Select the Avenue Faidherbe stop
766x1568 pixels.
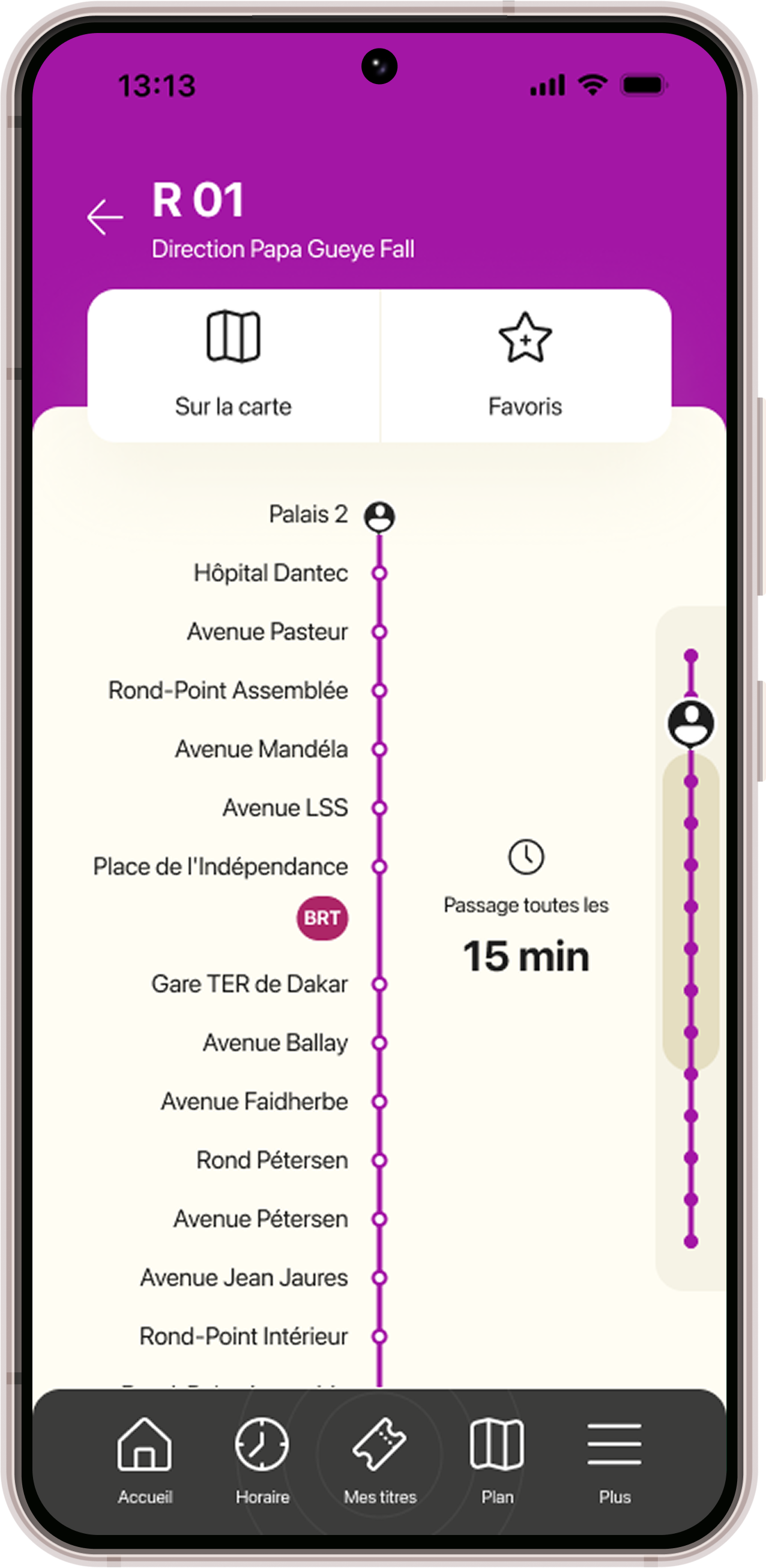coord(255,1102)
